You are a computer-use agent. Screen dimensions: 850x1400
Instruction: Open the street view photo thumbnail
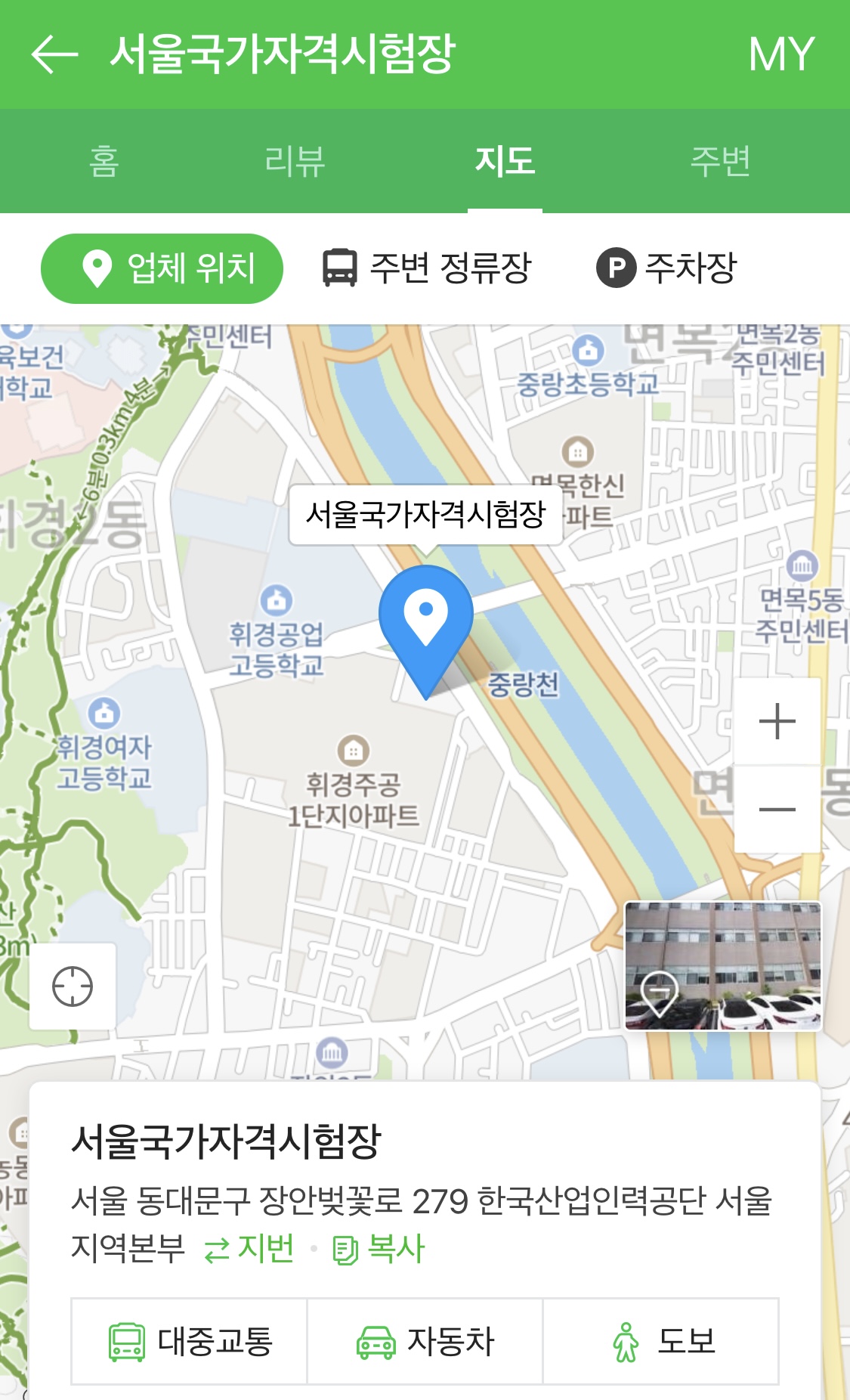pos(723,966)
